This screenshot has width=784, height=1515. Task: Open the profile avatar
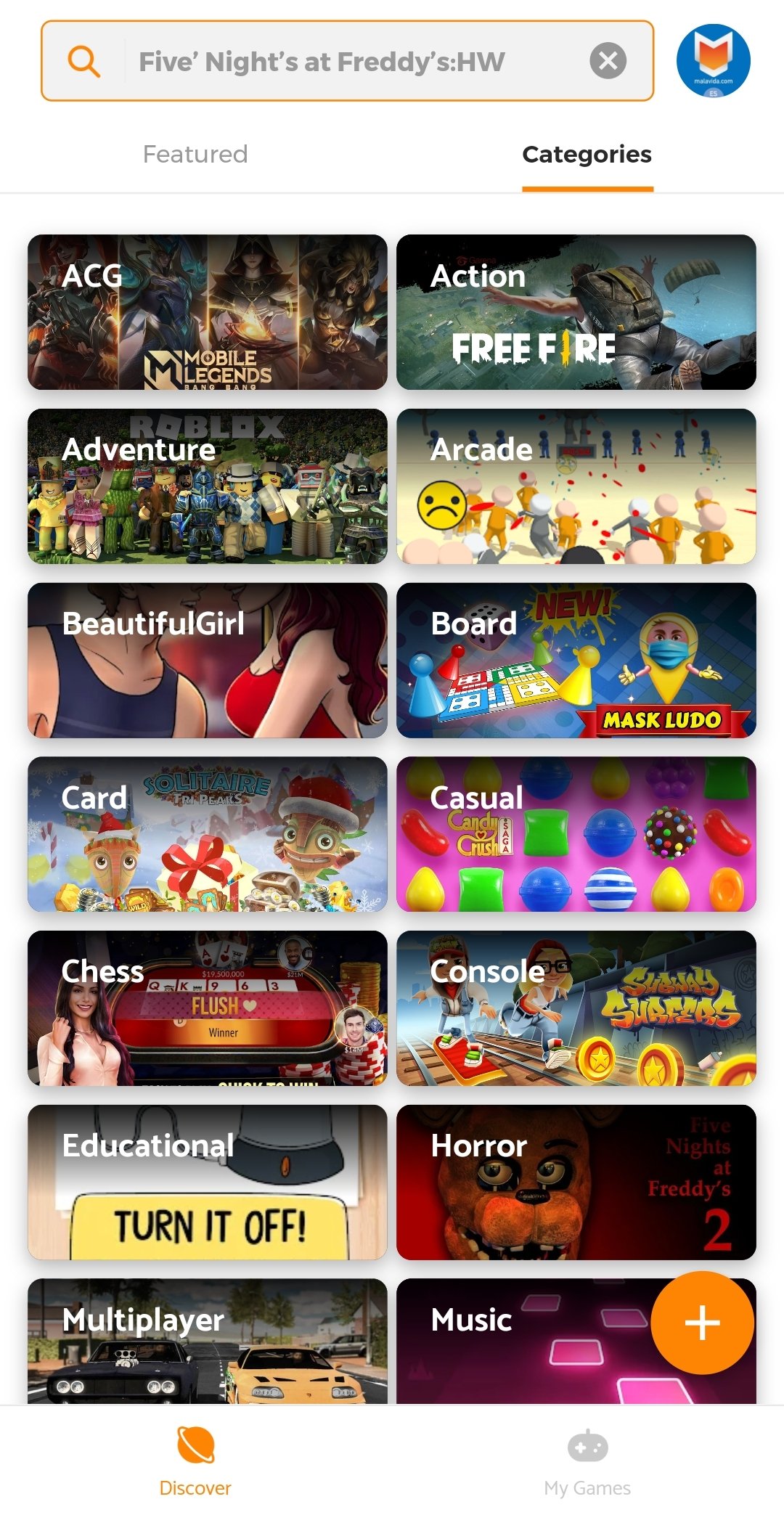point(714,61)
